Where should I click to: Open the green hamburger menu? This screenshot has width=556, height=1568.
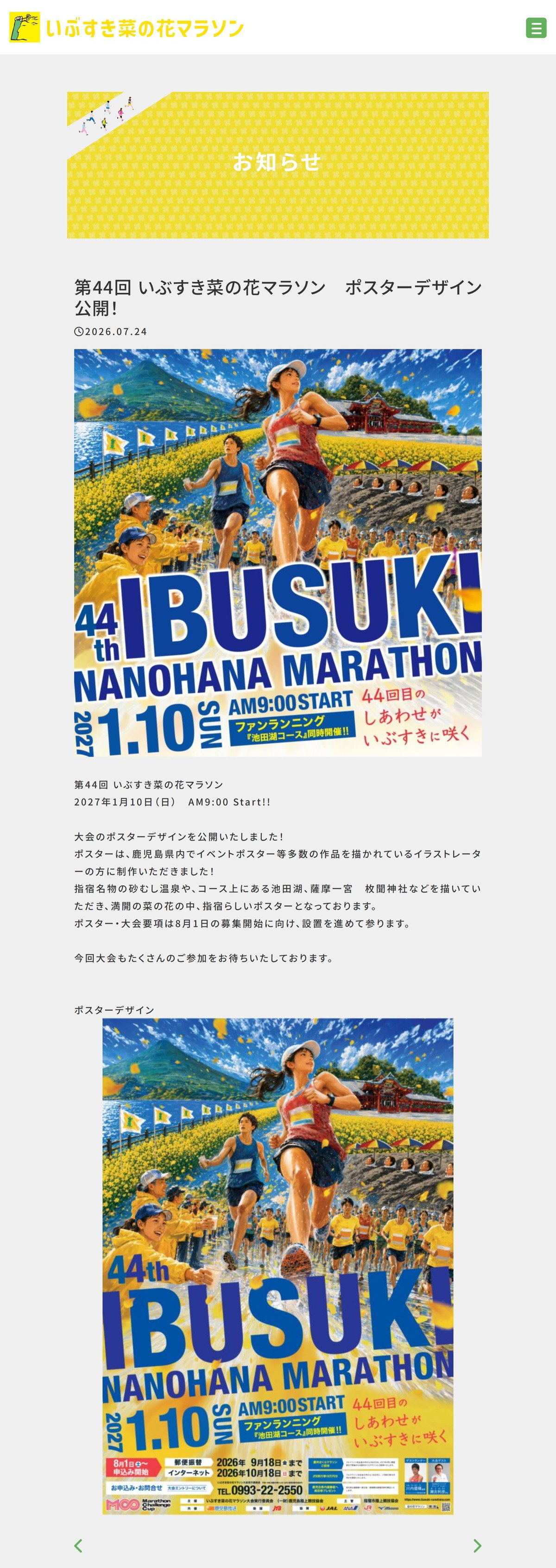(536, 28)
